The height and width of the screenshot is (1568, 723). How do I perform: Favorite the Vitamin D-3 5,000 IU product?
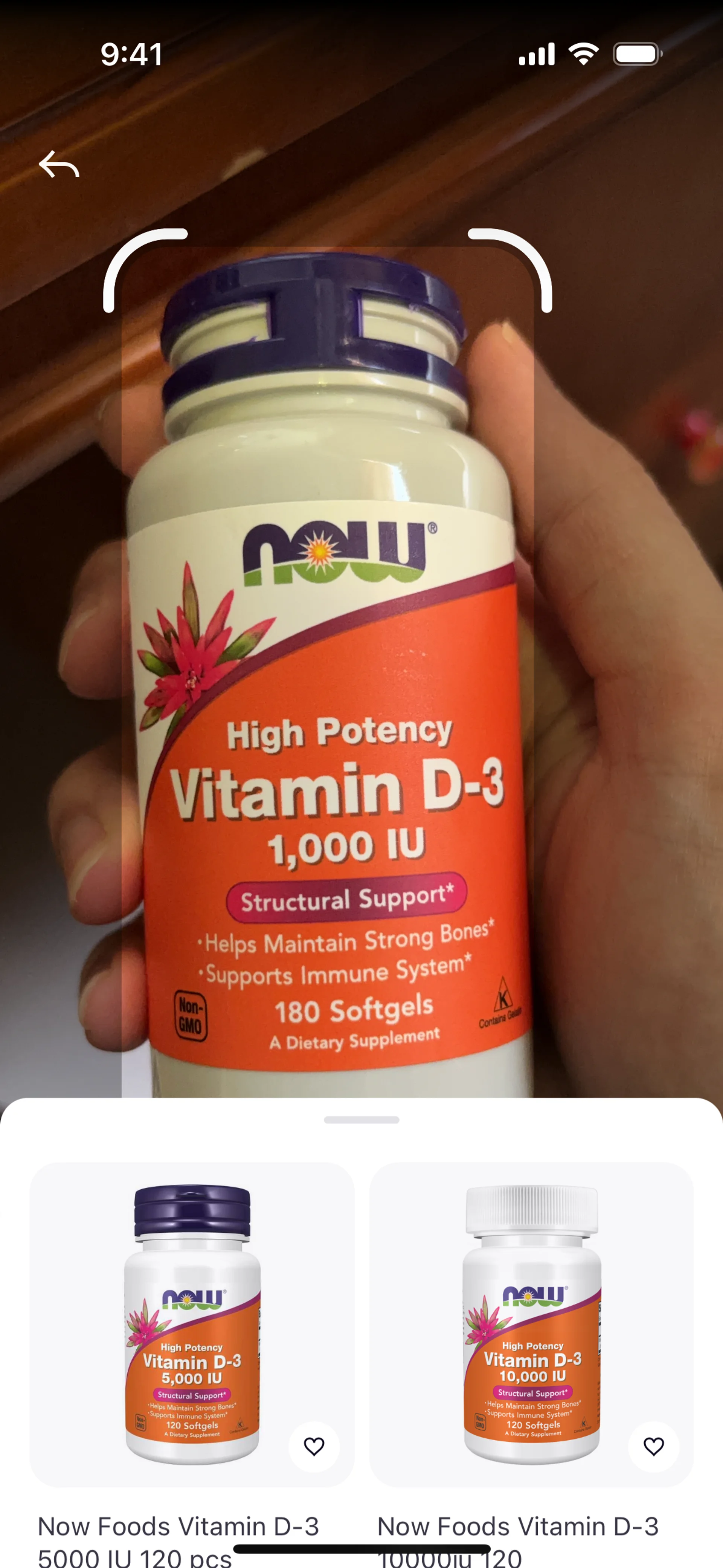(x=314, y=1446)
